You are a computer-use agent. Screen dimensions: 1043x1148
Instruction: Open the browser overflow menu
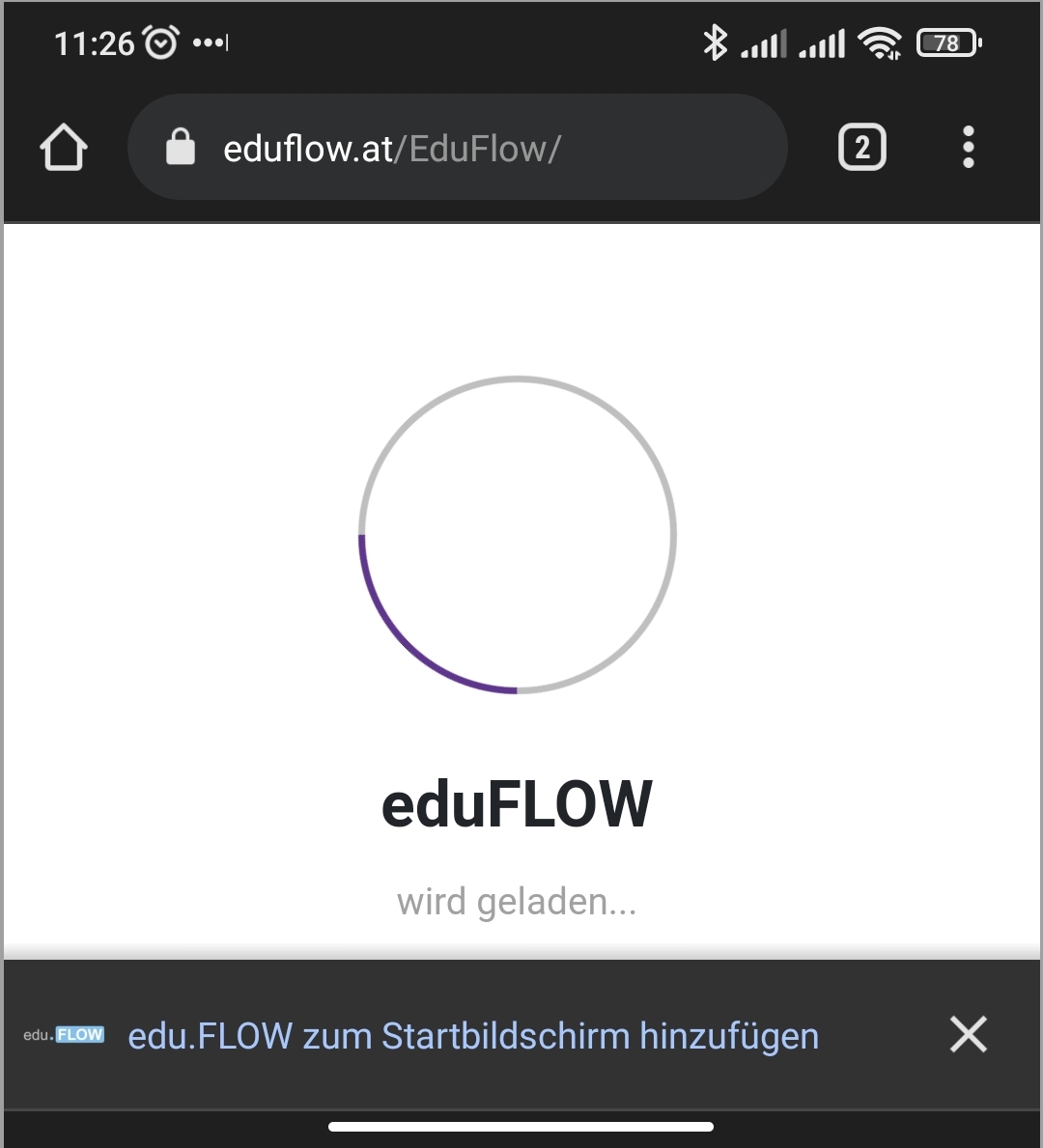(x=968, y=148)
